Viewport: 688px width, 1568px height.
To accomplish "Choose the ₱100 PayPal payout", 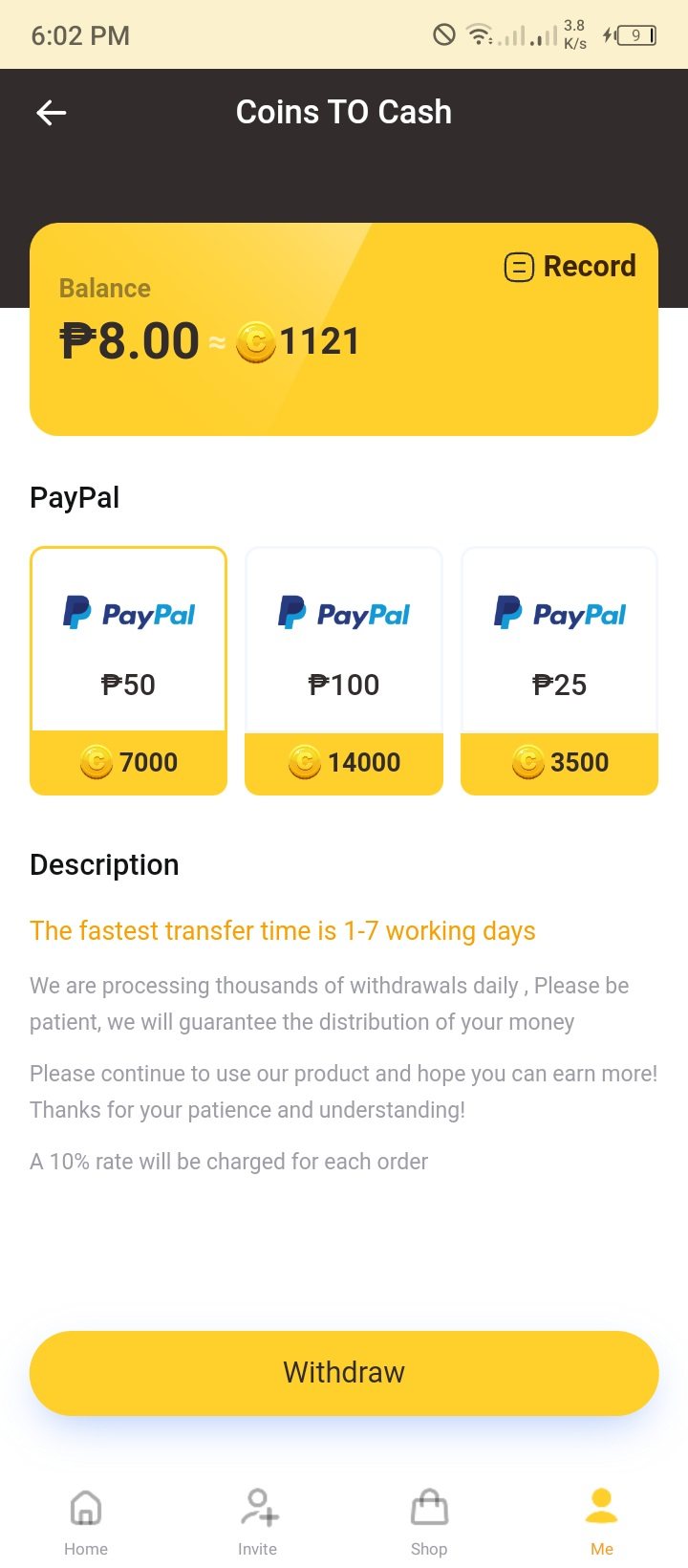I will pyautogui.click(x=344, y=670).
